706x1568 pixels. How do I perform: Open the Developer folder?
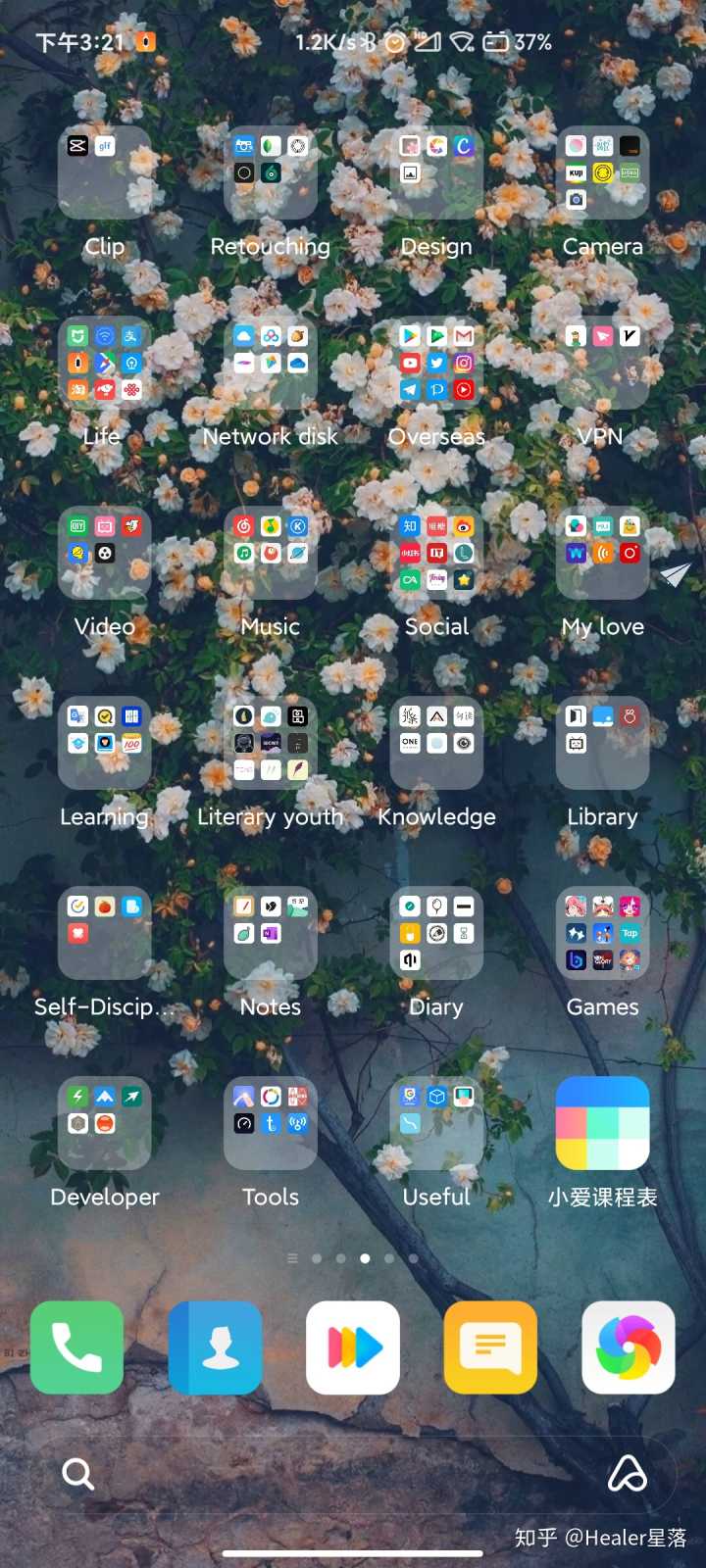click(105, 1123)
